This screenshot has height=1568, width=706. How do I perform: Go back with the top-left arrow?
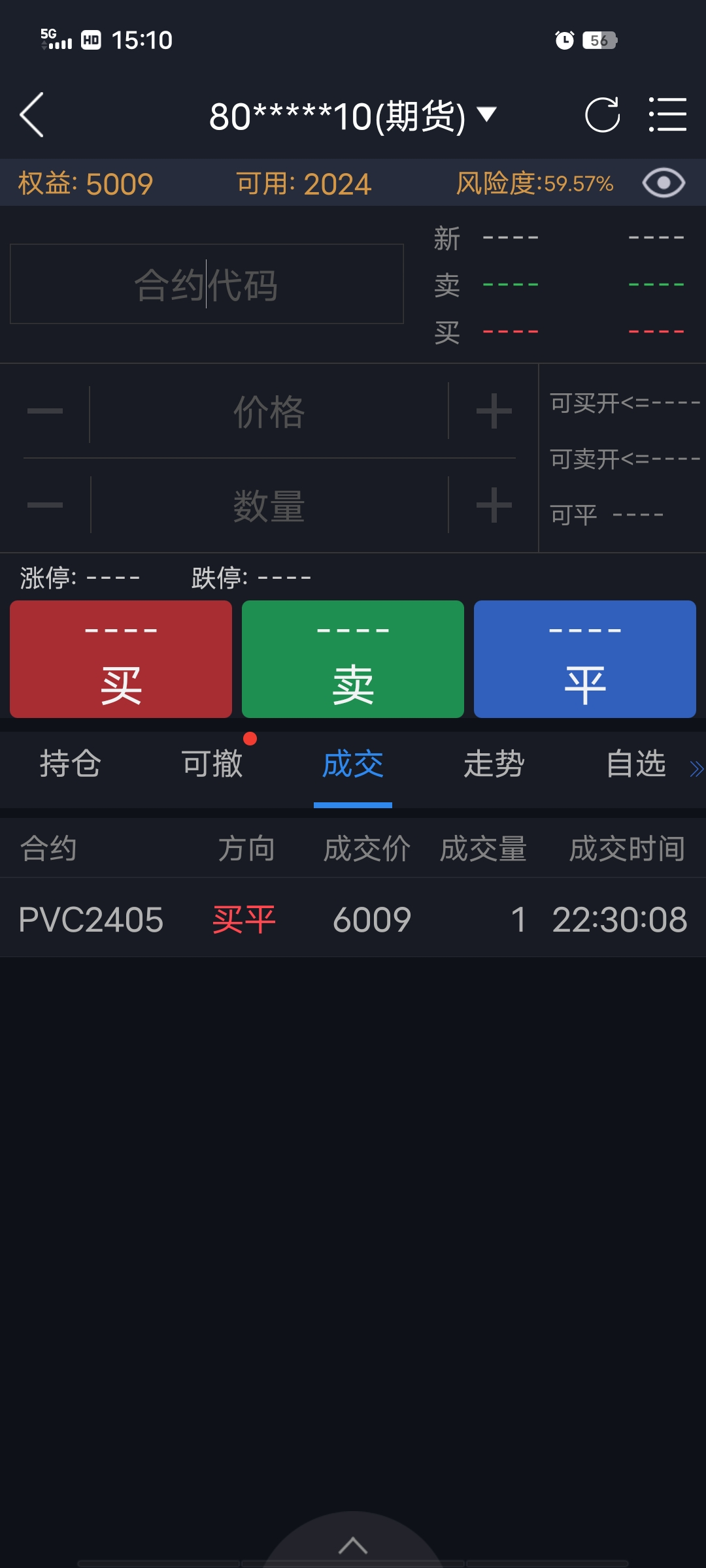pos(32,115)
